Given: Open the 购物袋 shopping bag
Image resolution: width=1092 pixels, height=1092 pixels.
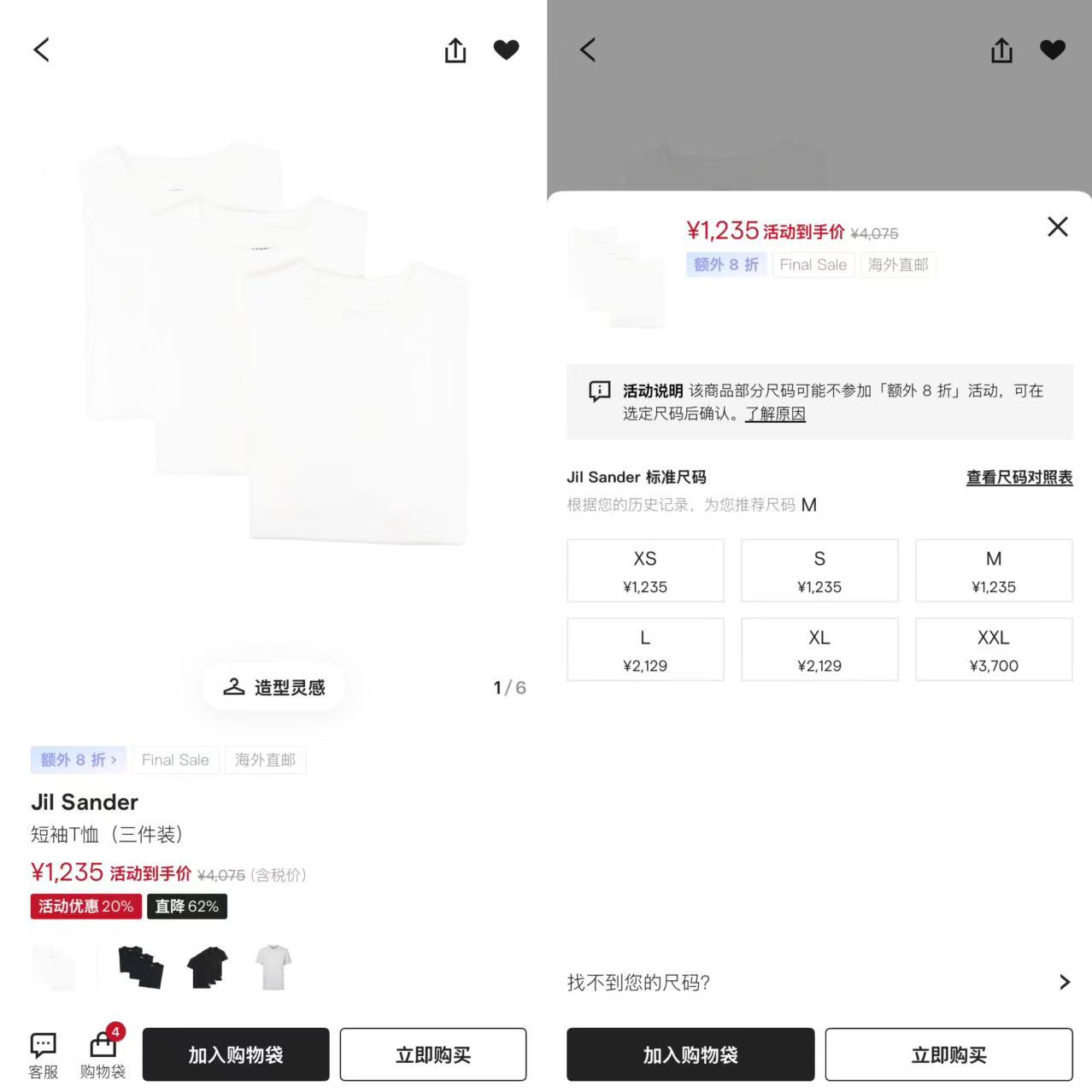Looking at the screenshot, I should [103, 1055].
